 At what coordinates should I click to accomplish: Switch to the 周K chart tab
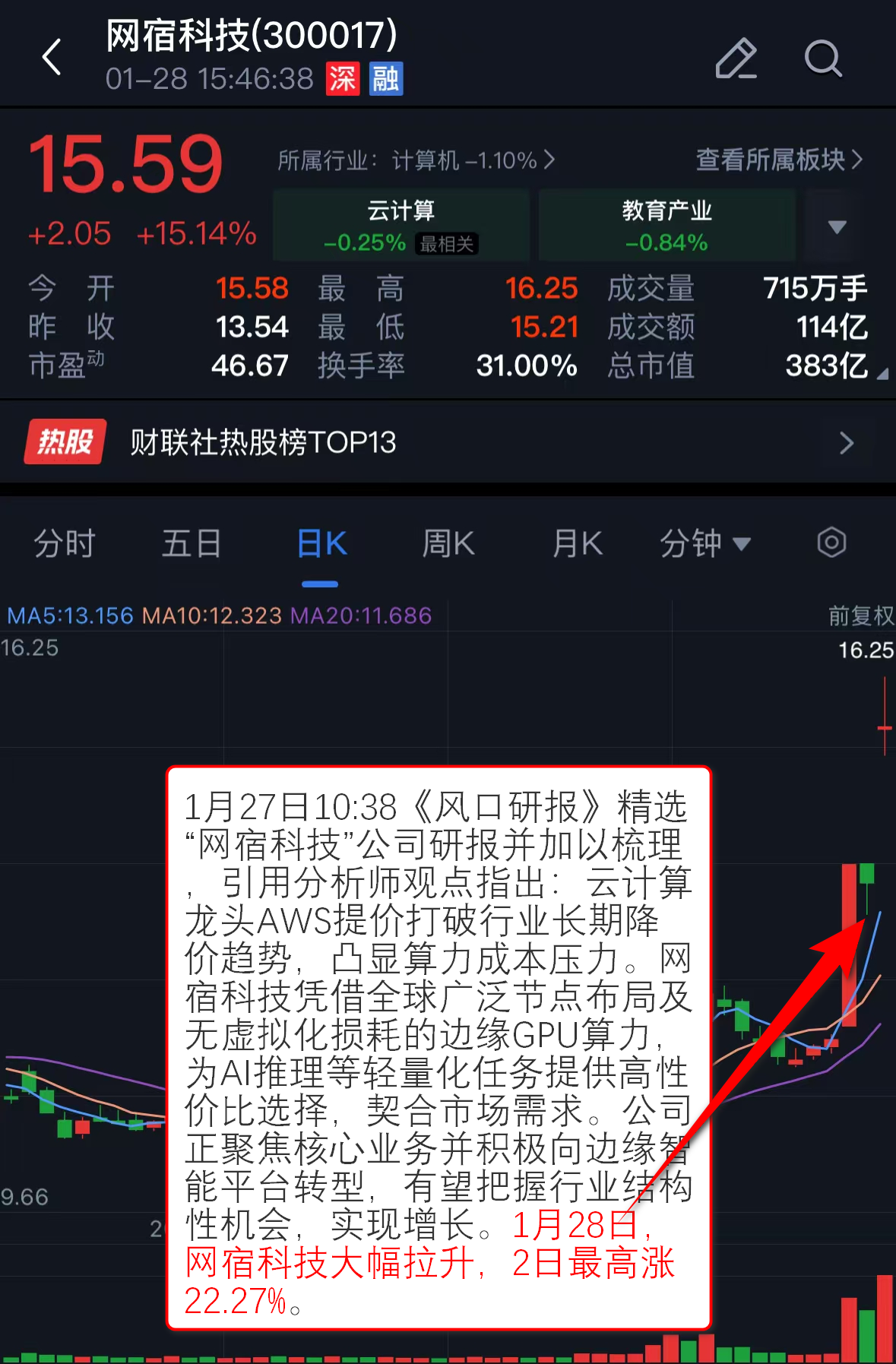tap(448, 544)
